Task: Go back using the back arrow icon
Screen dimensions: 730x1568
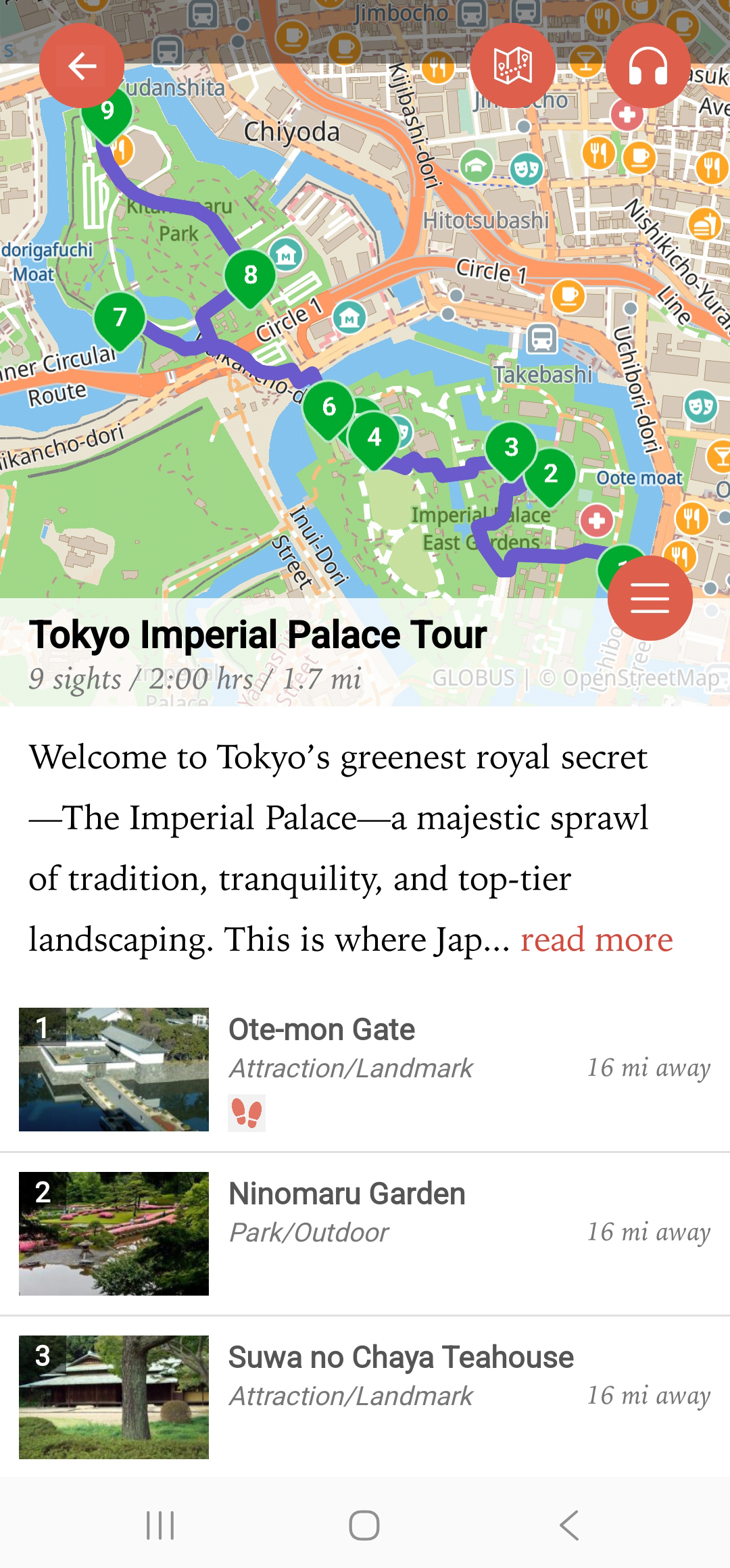Action: [x=81, y=66]
